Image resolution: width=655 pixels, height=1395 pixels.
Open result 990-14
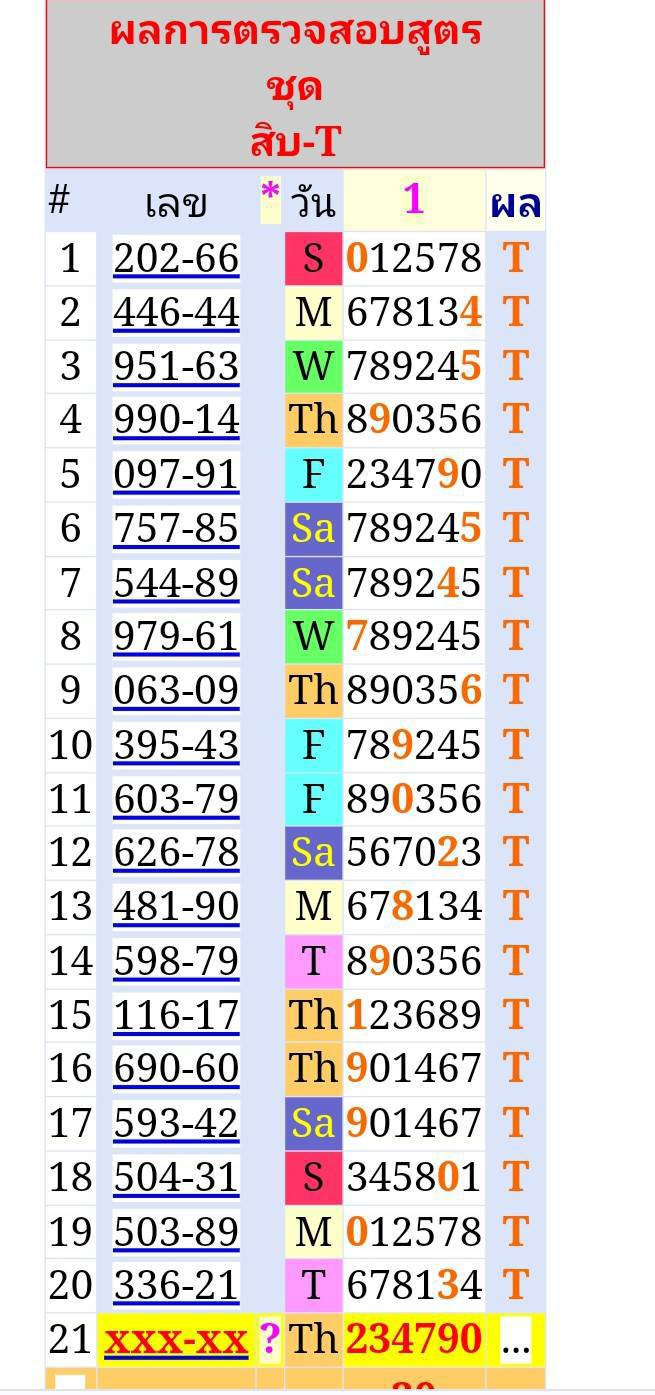click(176, 420)
